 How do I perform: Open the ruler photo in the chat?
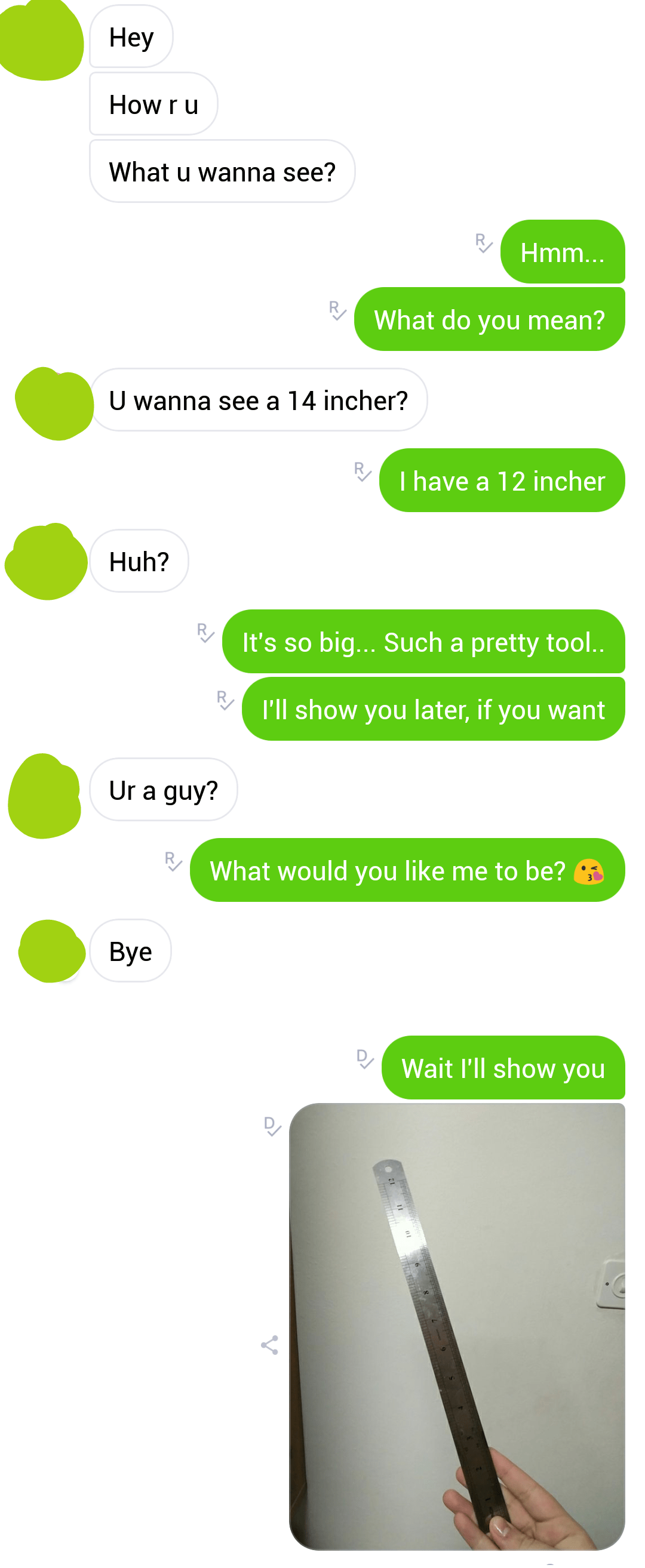[457, 1326]
